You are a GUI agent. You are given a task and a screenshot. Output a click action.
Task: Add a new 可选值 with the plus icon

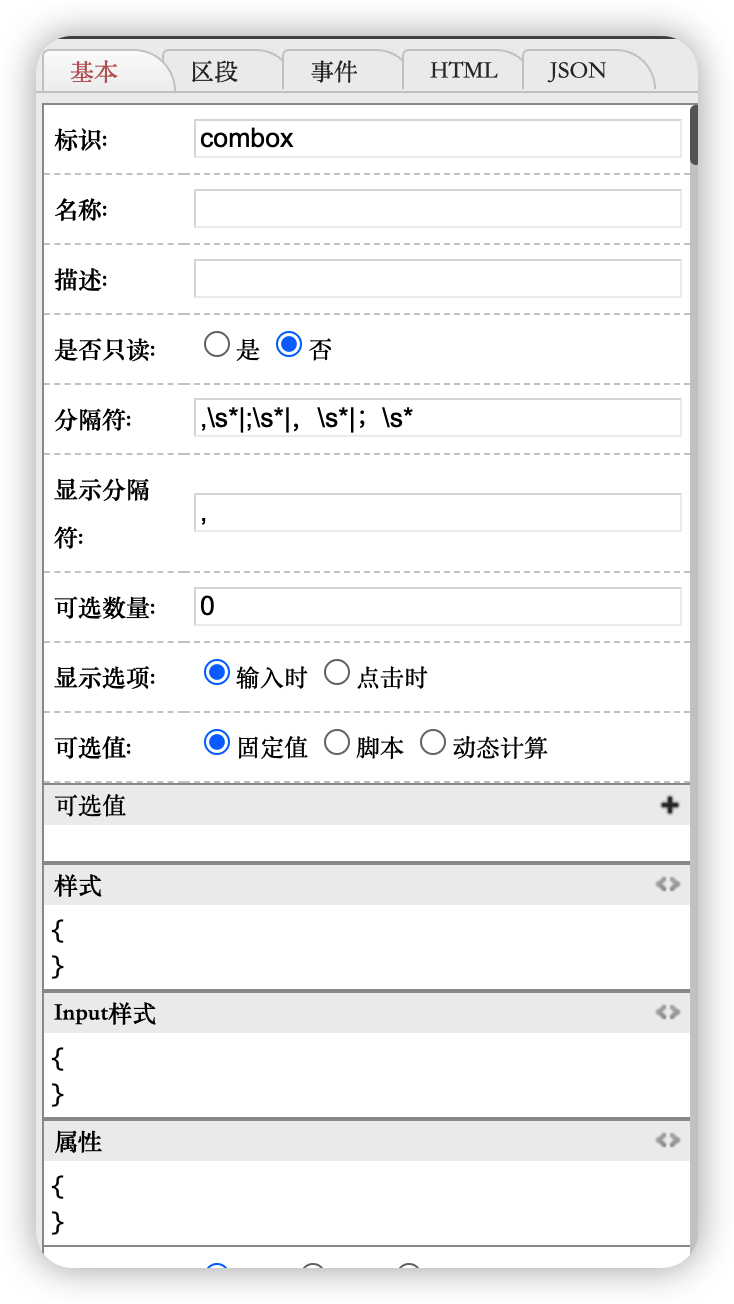tap(670, 805)
